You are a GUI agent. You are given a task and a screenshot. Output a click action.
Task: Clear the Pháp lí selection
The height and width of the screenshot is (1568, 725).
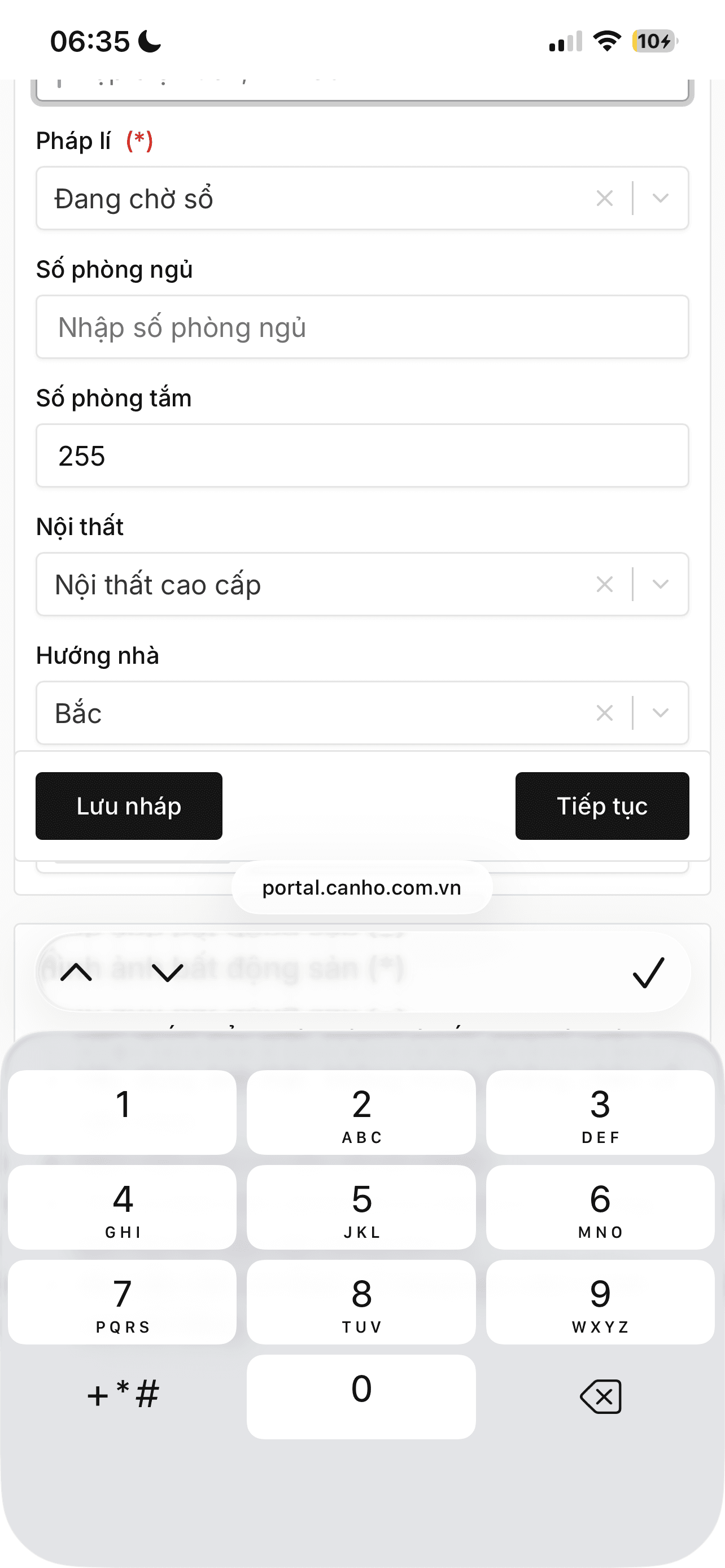click(604, 199)
